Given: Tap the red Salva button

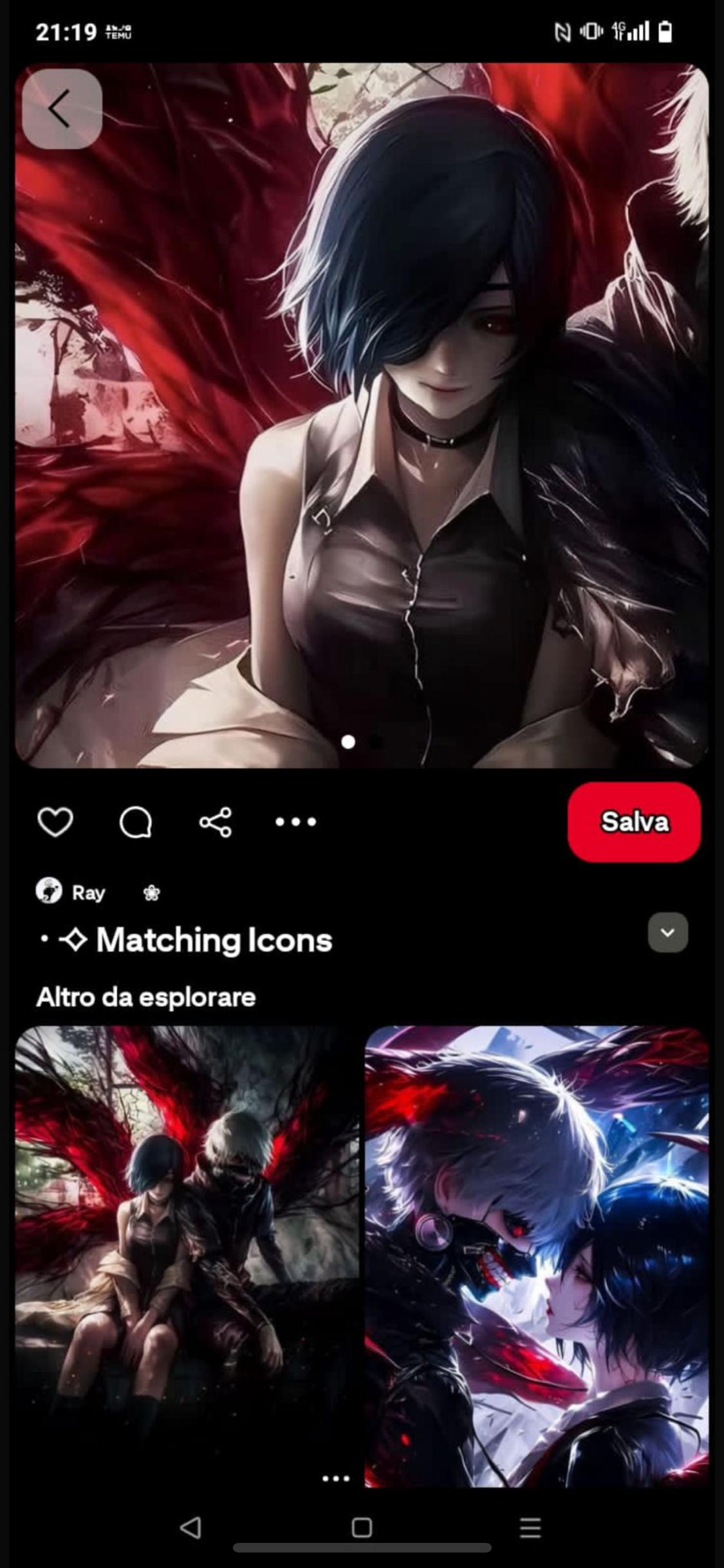Looking at the screenshot, I should 634,822.
